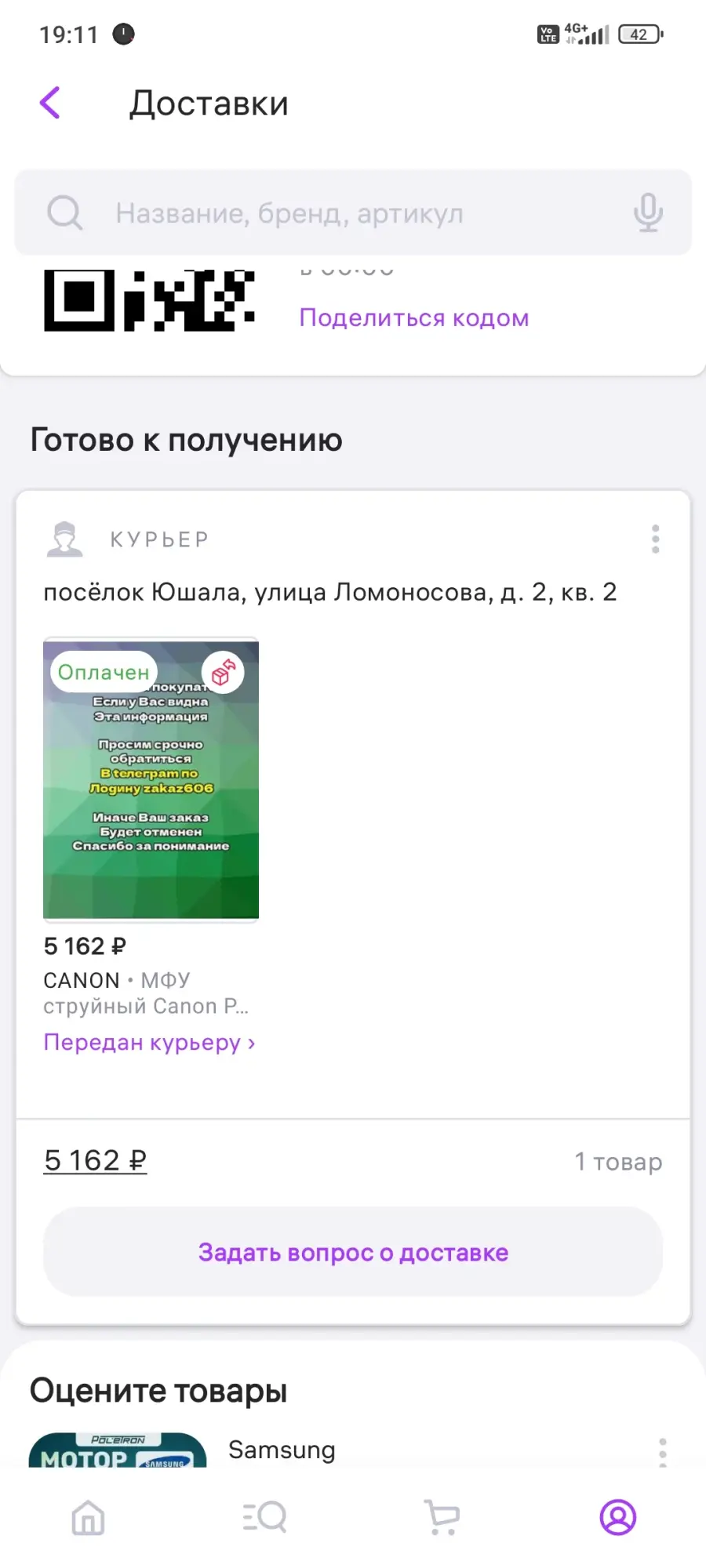Open the underlined 5 162 ₽ total

95,1160
